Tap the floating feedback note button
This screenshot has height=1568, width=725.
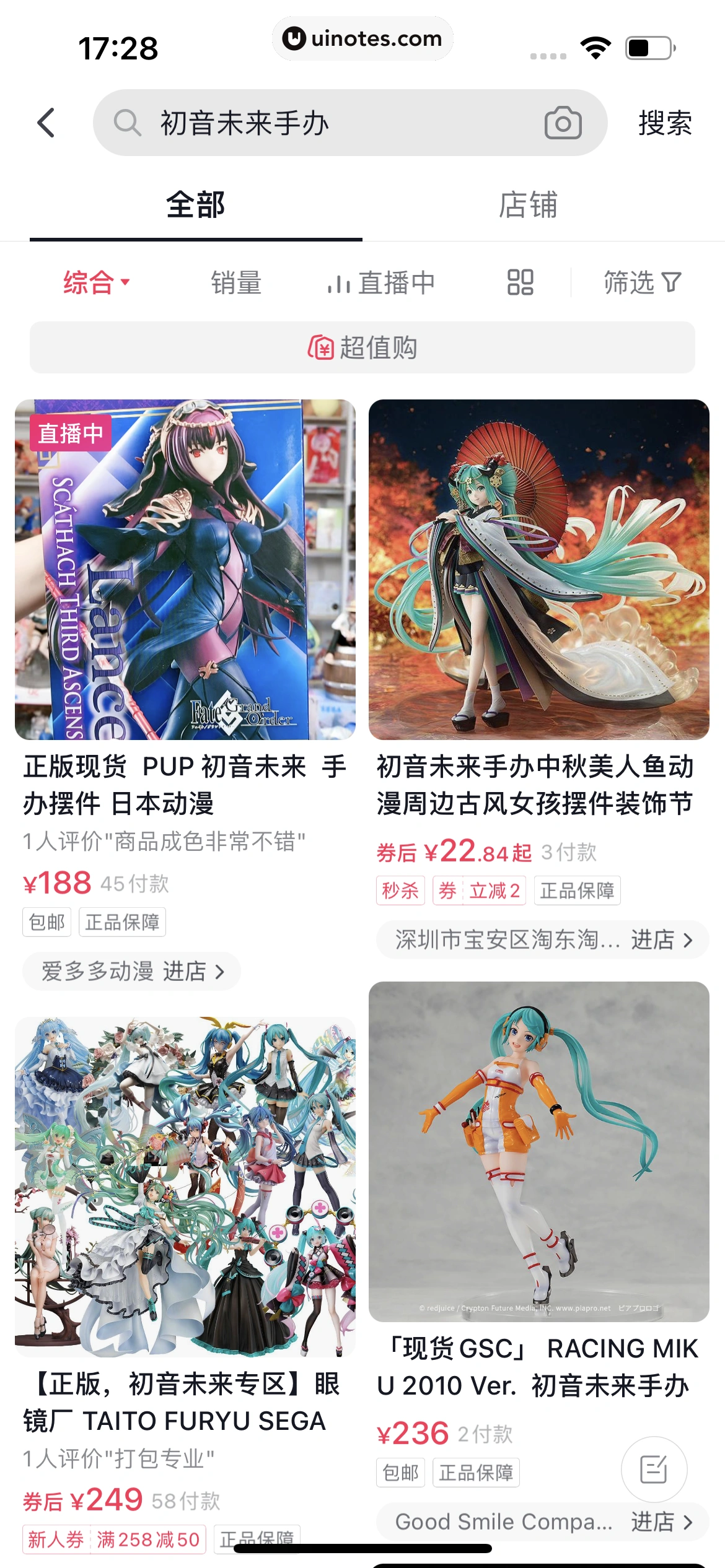click(654, 1470)
